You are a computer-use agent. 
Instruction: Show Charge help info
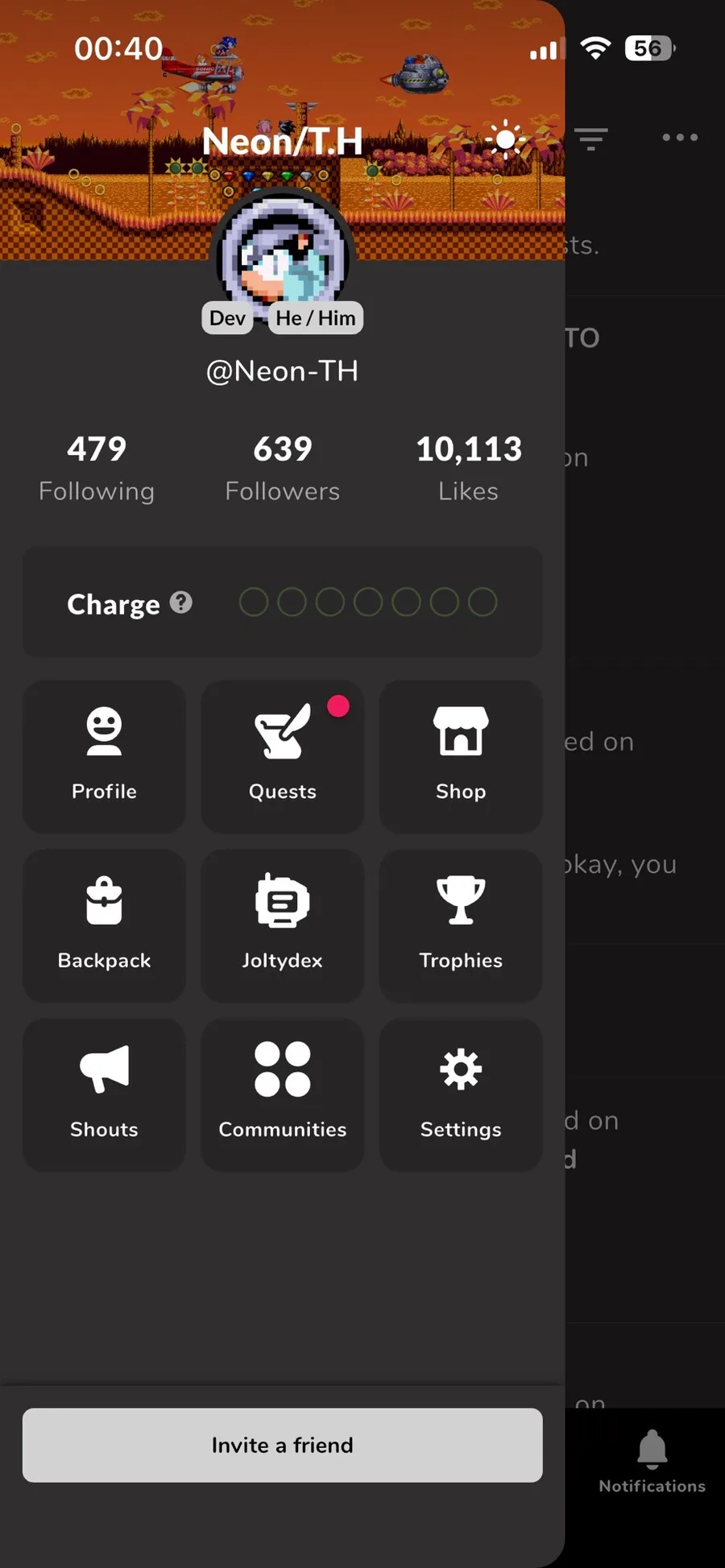coord(181,602)
